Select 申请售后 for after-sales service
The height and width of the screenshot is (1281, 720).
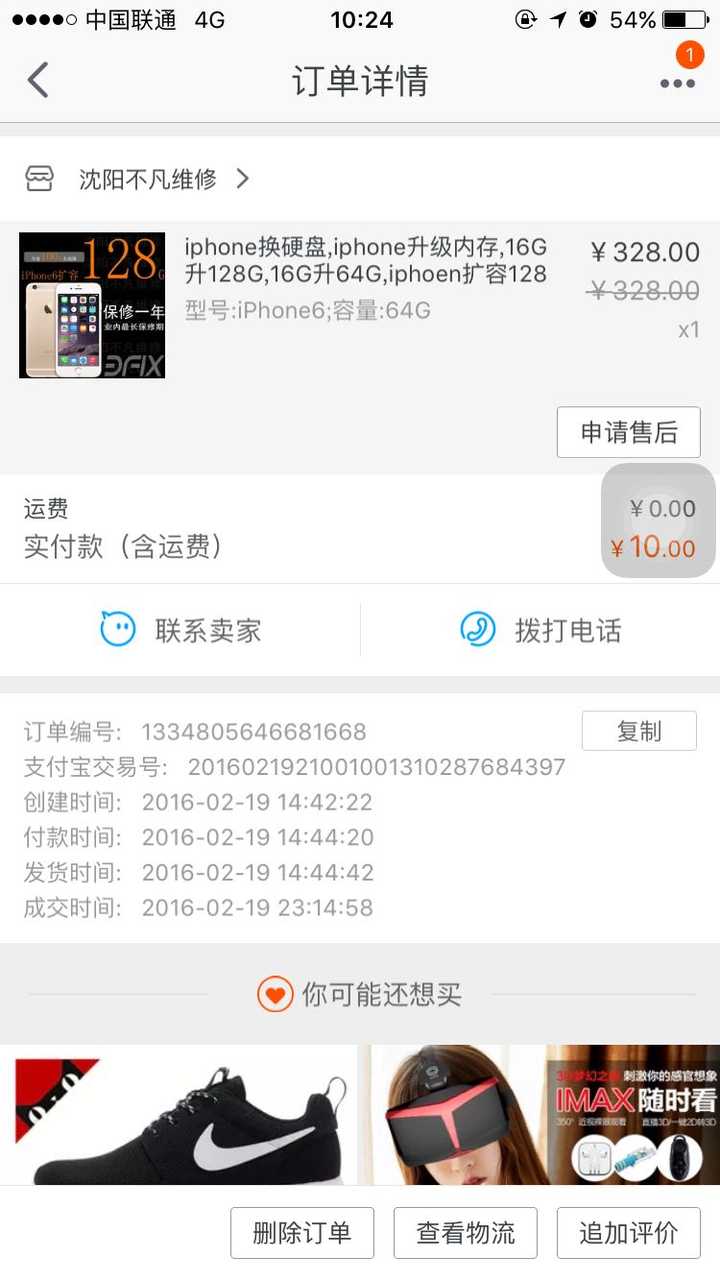[628, 432]
